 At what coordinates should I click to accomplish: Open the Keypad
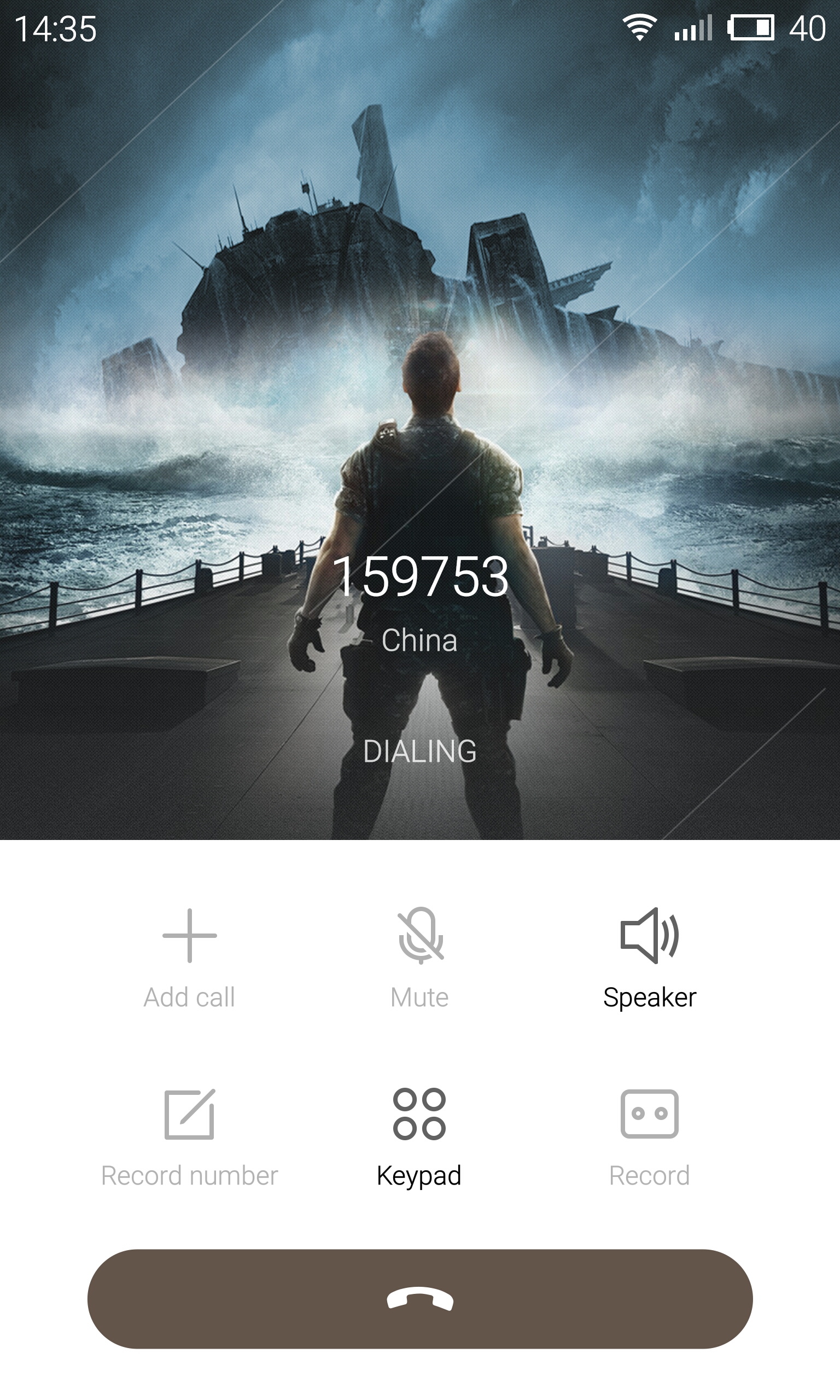coord(419,1137)
